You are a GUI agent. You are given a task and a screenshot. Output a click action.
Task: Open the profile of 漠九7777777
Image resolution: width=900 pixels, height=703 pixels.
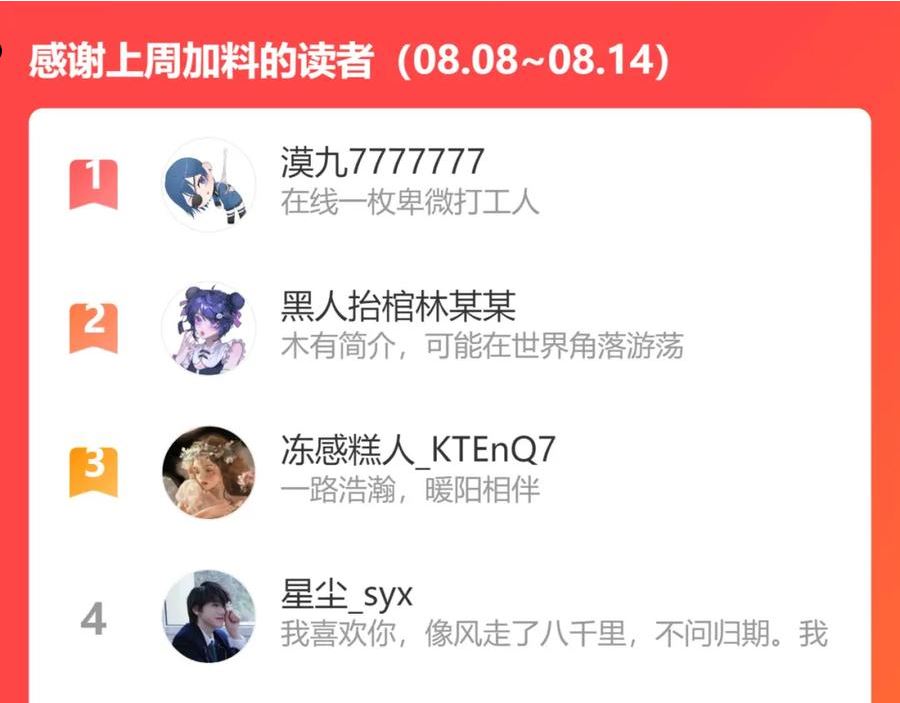pos(449,184)
